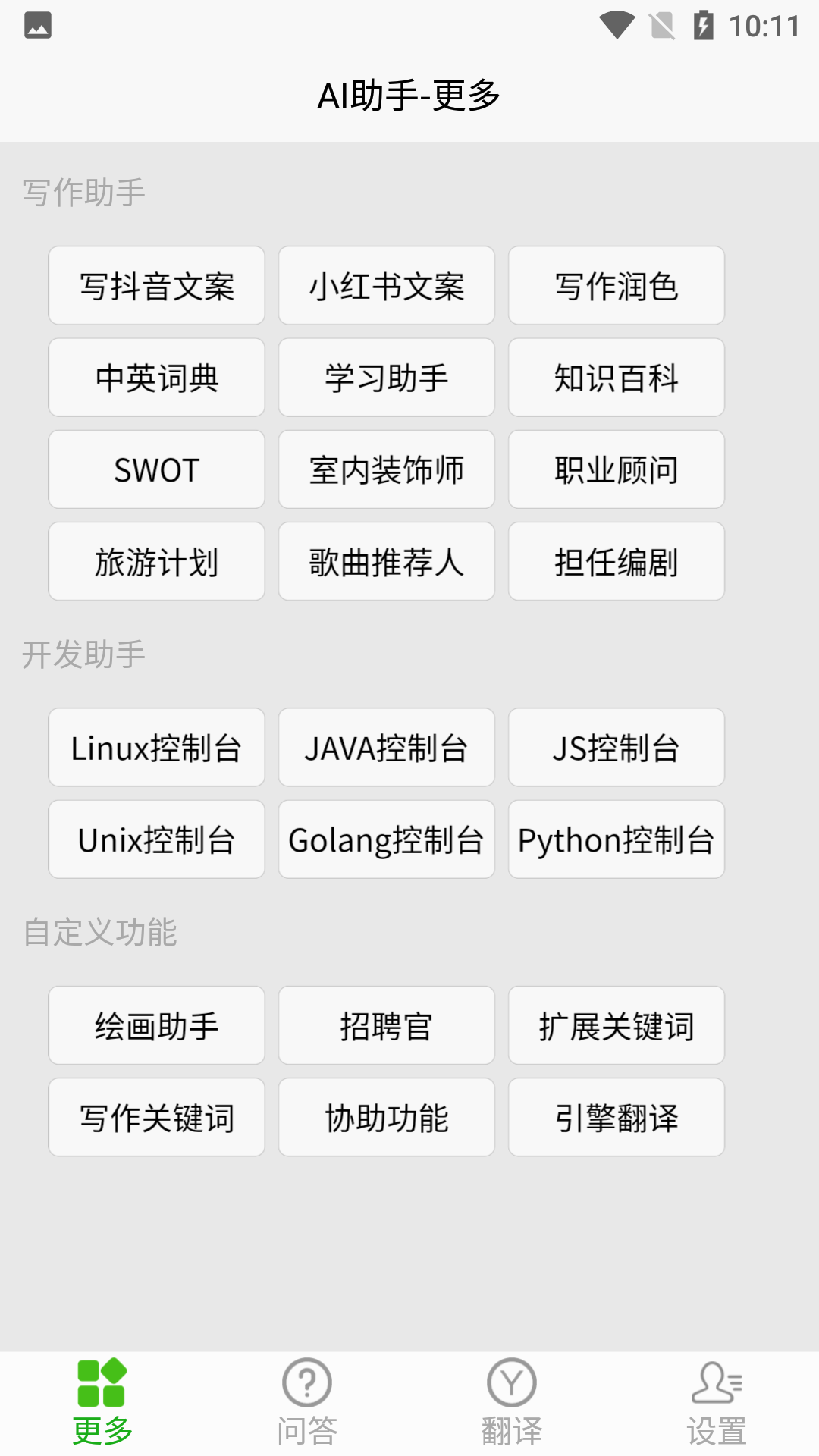Open 写抖音文案 writing assistant
819x1456 pixels.
pyautogui.click(x=156, y=286)
